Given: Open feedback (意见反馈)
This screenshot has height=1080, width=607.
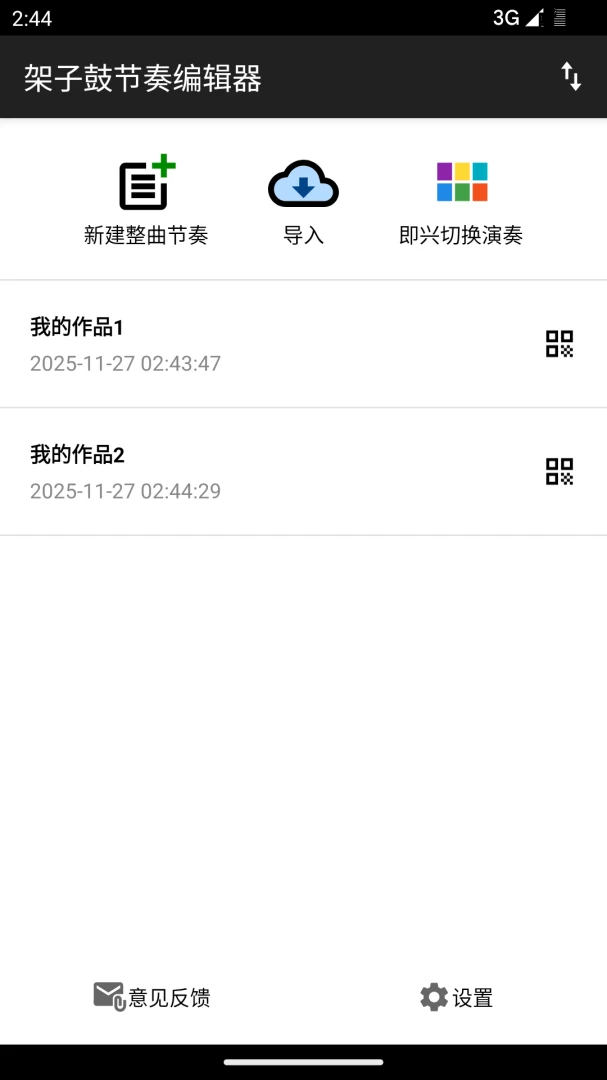Looking at the screenshot, I should coord(152,997).
